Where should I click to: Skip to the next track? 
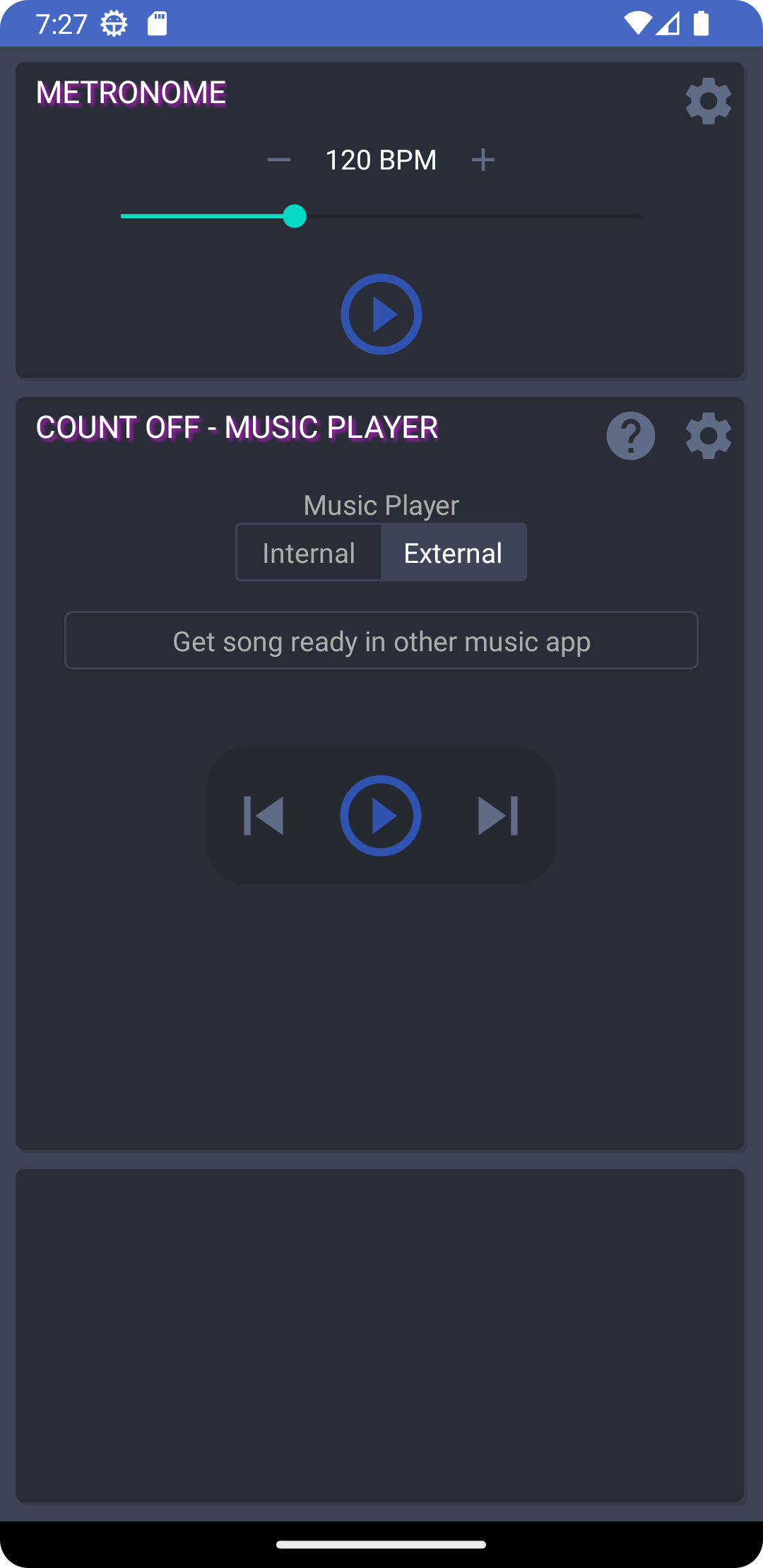coord(497,816)
